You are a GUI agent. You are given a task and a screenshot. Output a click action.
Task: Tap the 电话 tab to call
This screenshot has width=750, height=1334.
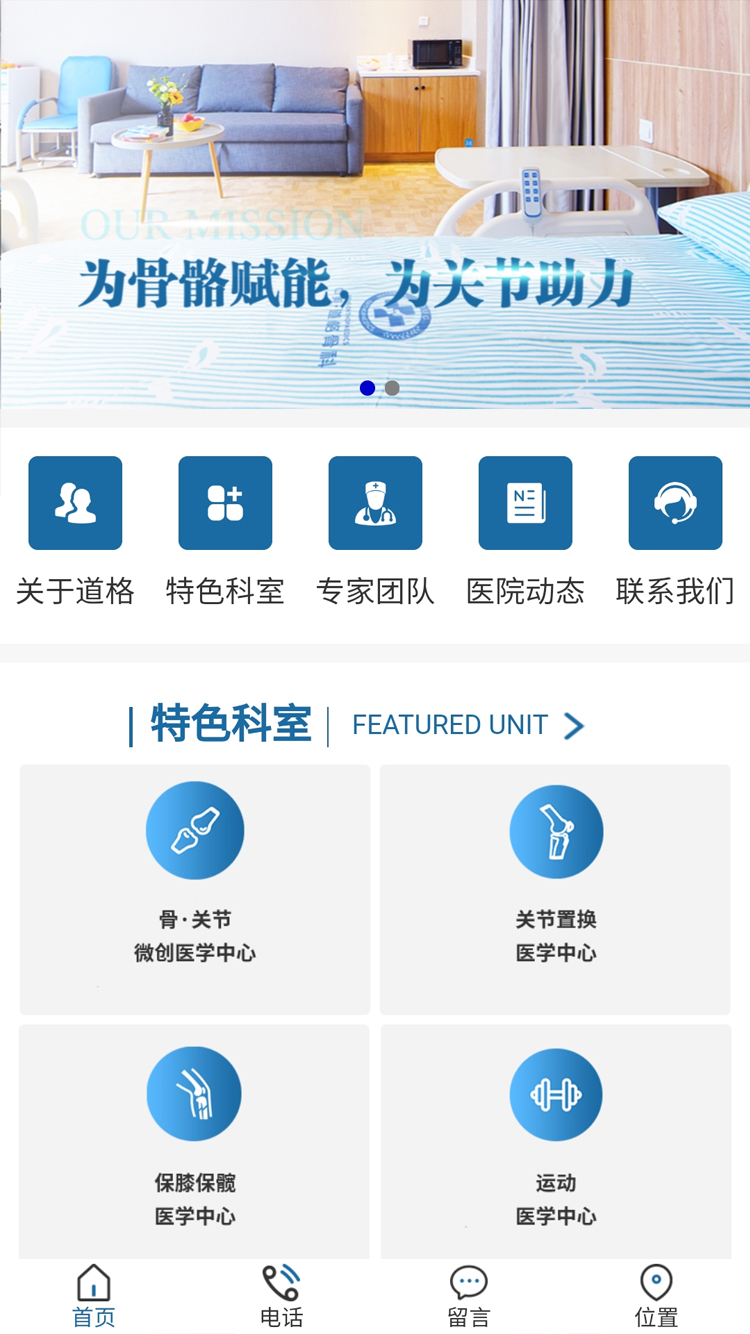281,1296
